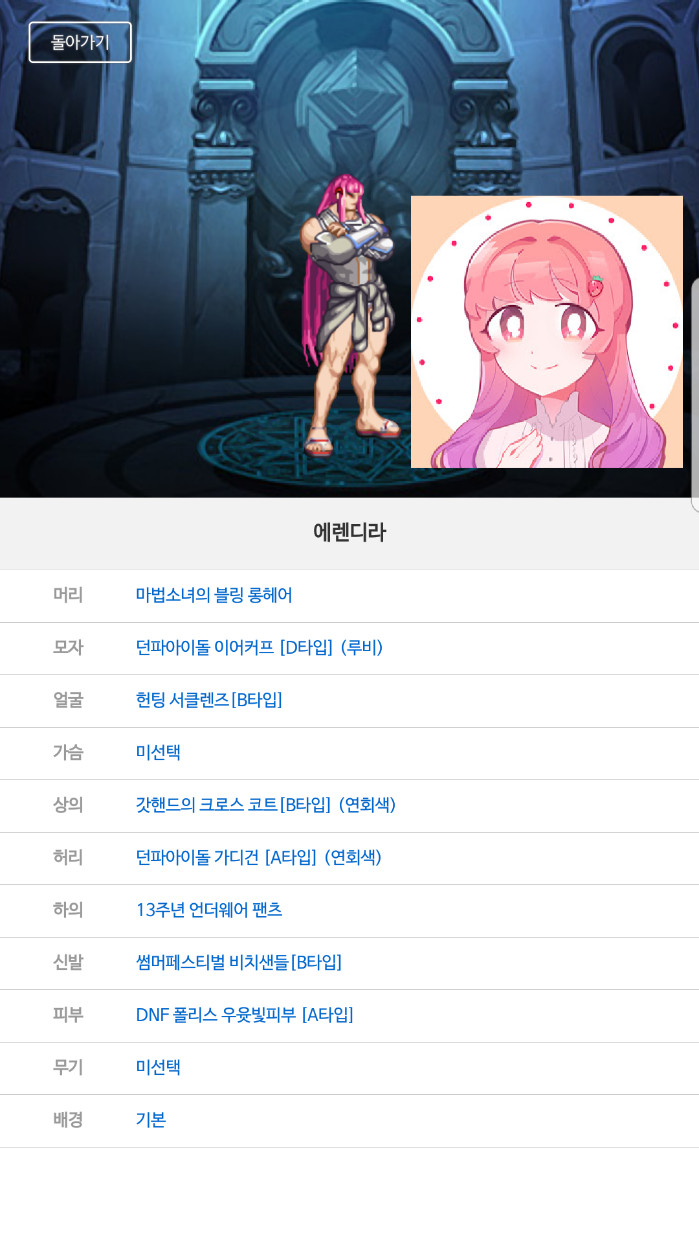
Task: Tap the 돌아가기 back button
Action: [80, 43]
